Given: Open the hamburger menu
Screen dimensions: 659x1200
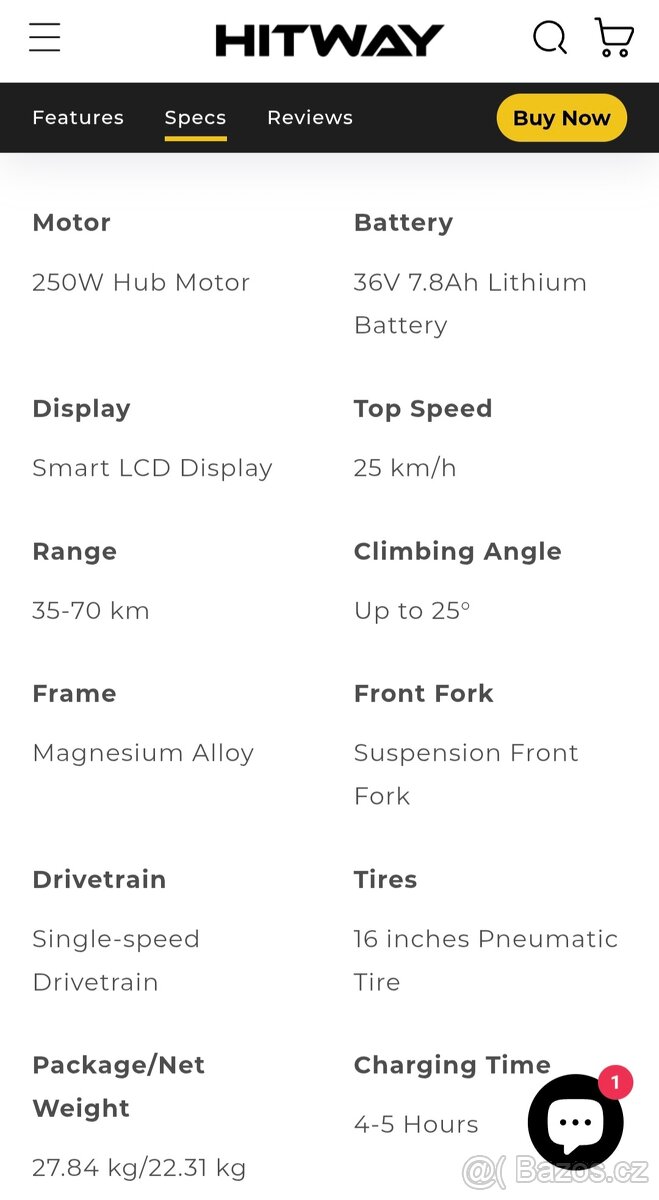Looking at the screenshot, I should coord(44,38).
